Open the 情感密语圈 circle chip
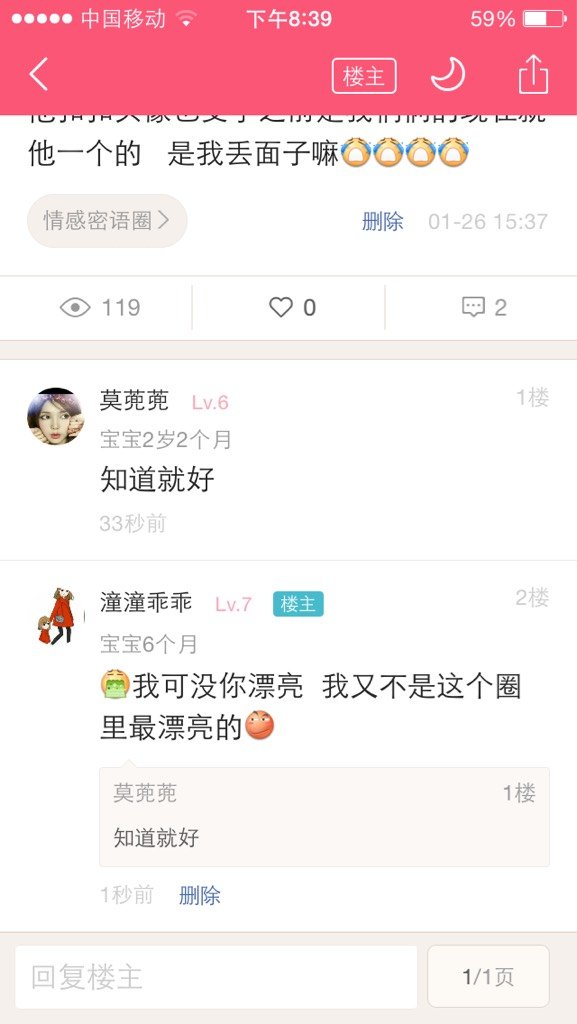 point(107,221)
